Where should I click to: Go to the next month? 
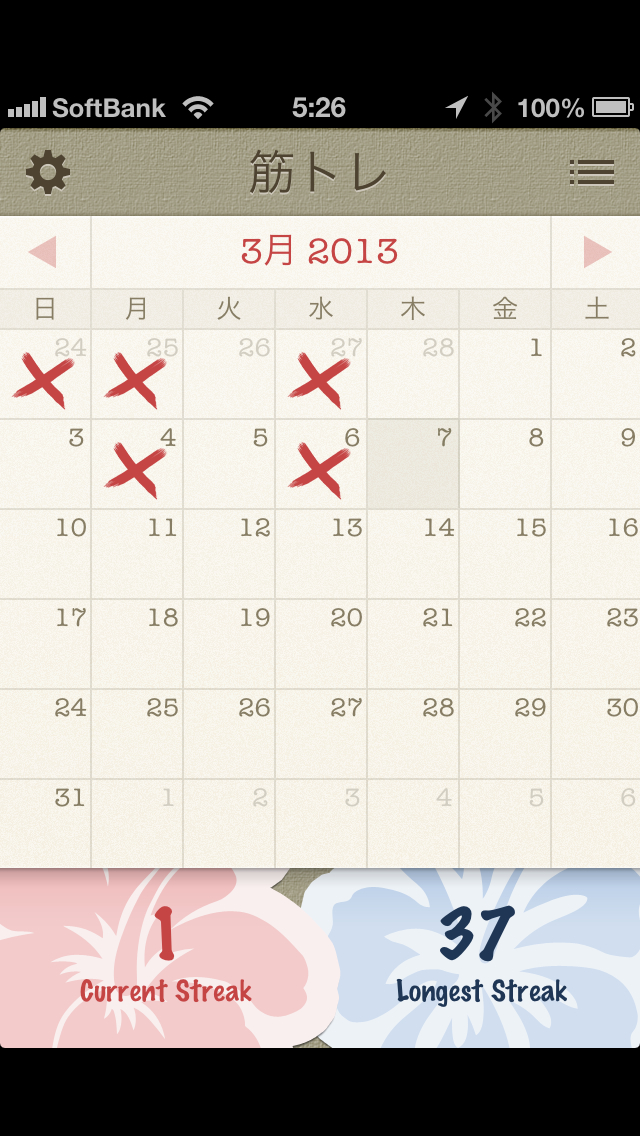[597, 252]
